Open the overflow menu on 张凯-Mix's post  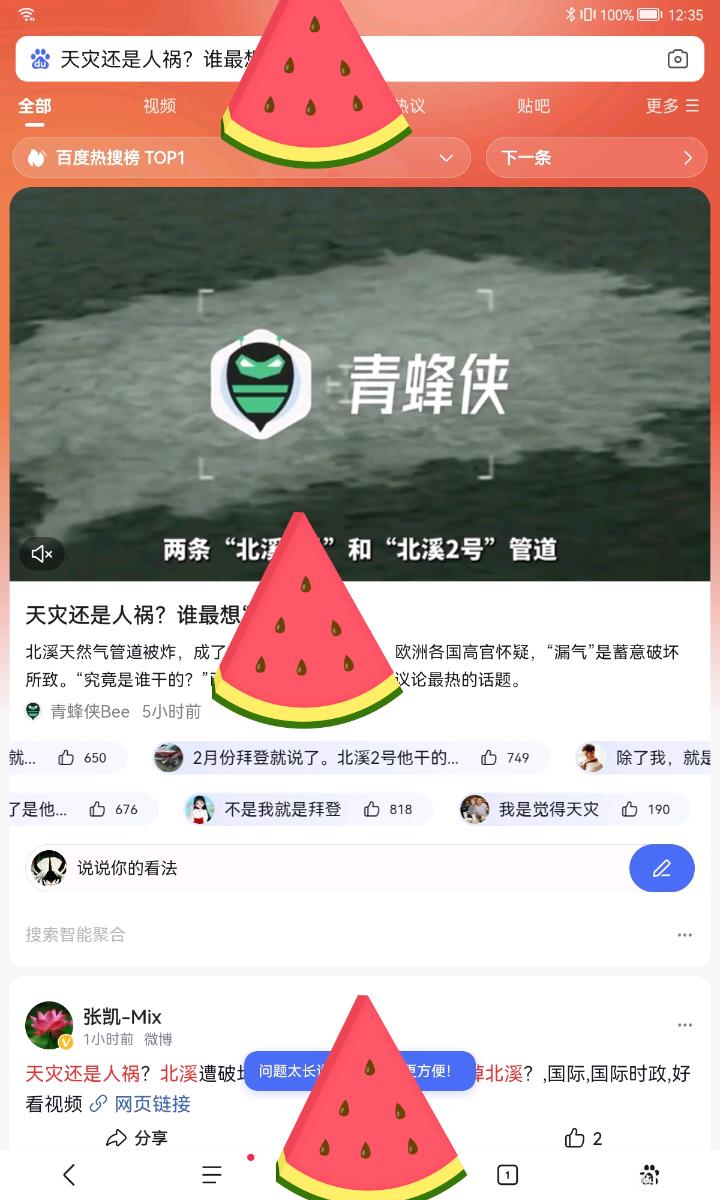(x=685, y=1025)
